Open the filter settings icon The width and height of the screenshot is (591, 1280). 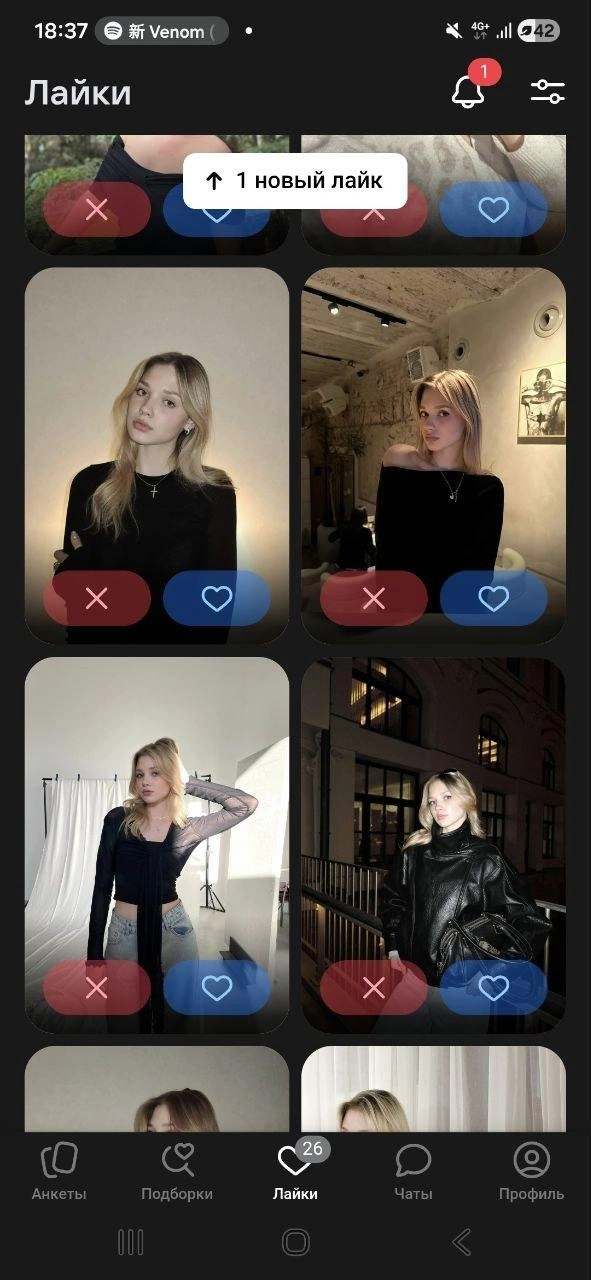tap(547, 92)
